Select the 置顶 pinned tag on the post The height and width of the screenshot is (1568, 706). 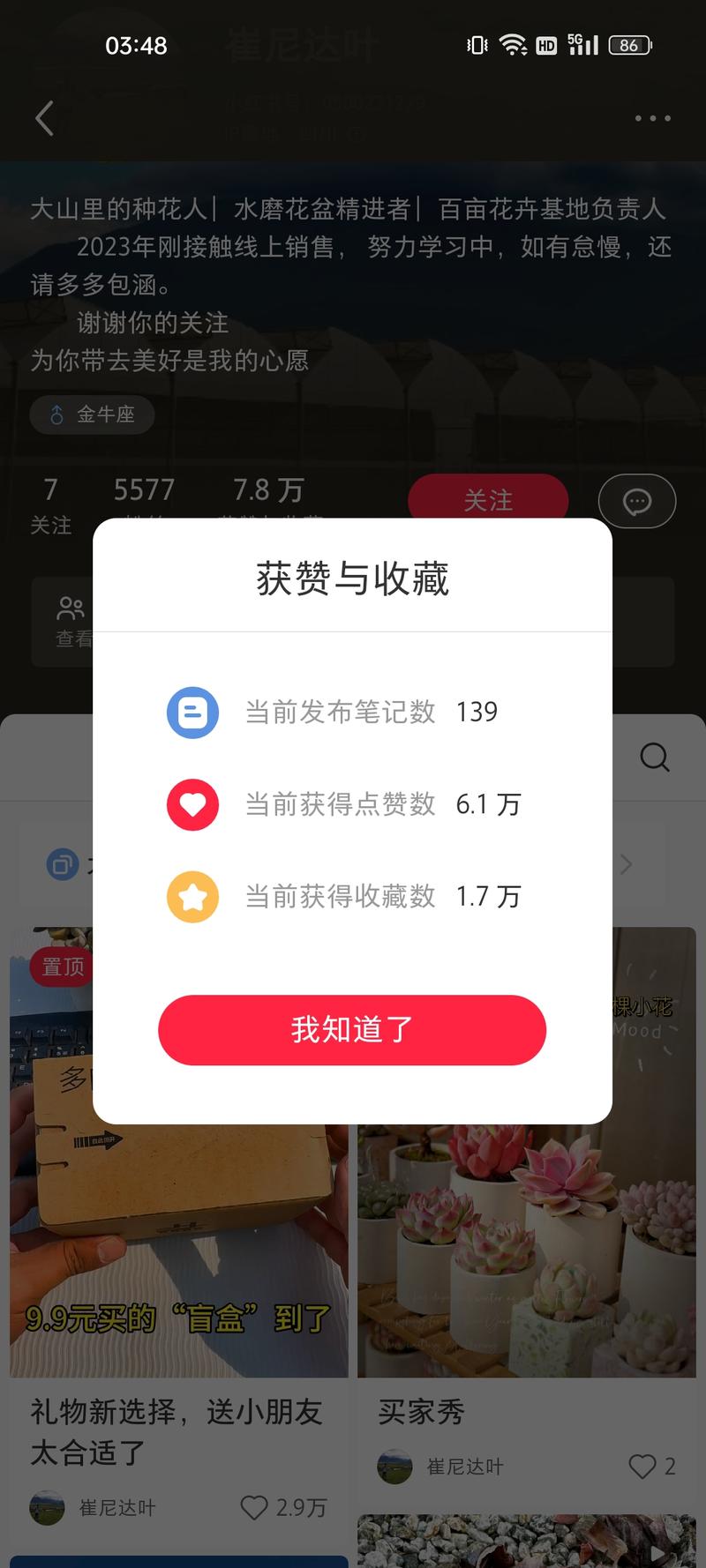tap(60, 967)
